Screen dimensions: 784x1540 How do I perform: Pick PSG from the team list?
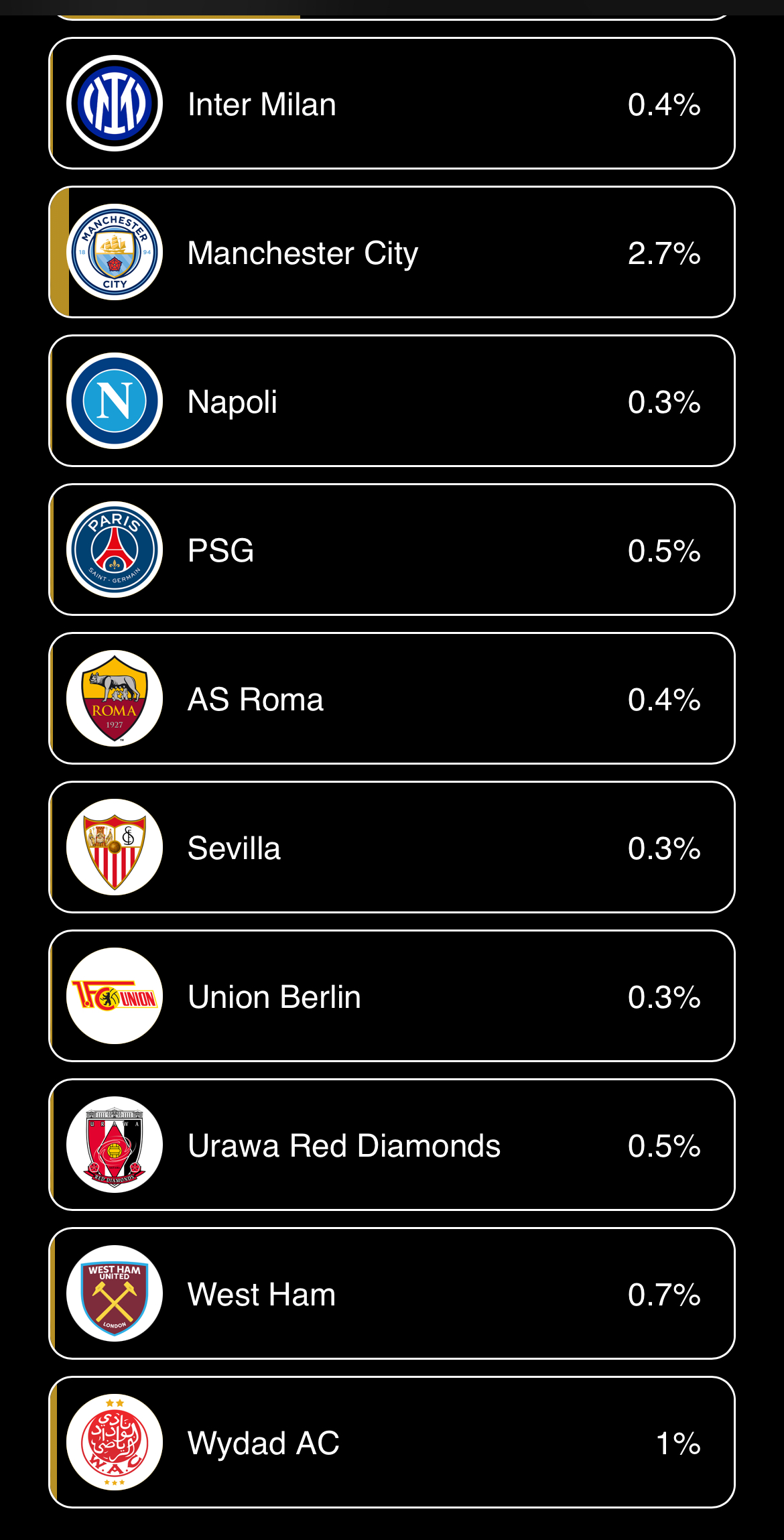[x=392, y=550]
